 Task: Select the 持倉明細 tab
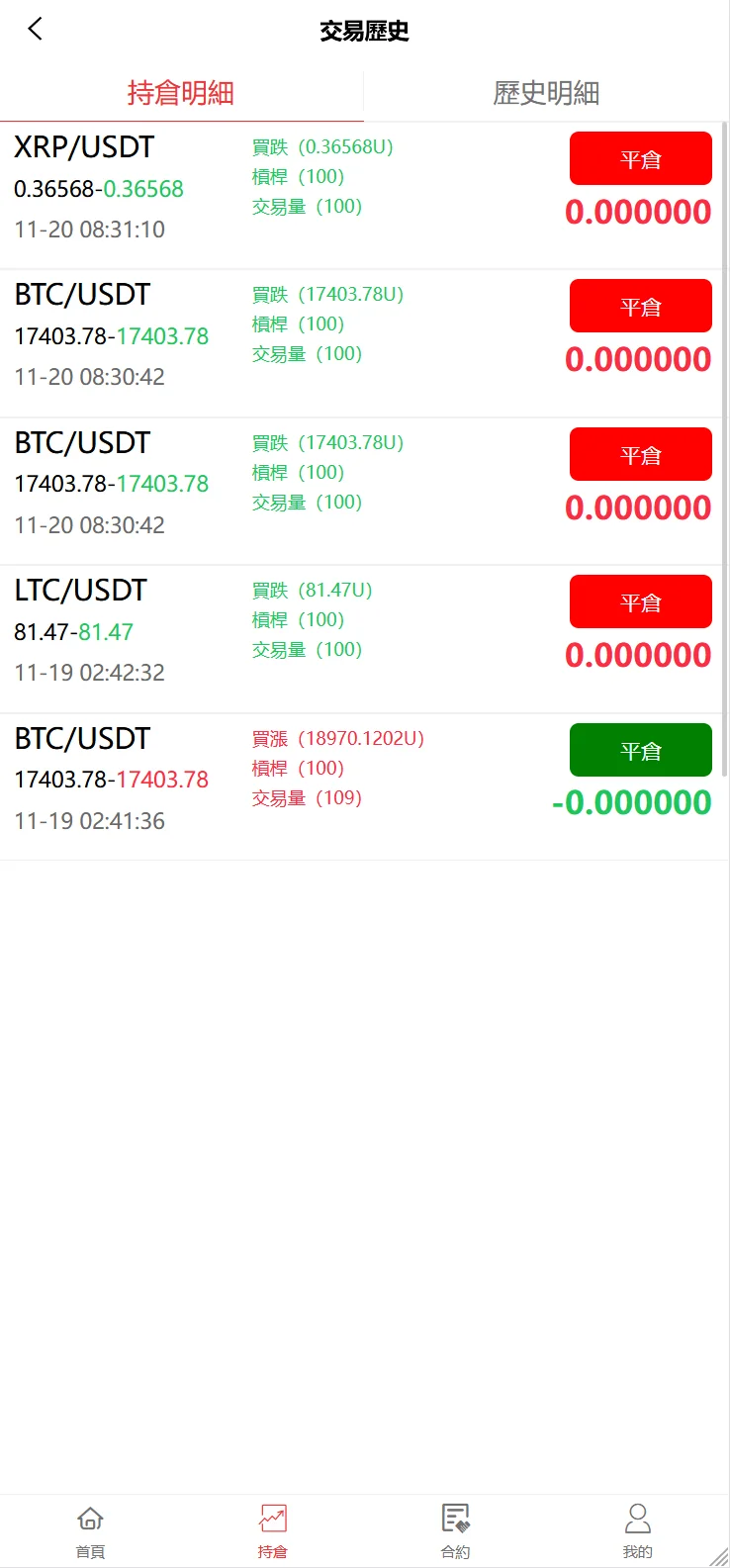pyautogui.click(x=181, y=93)
